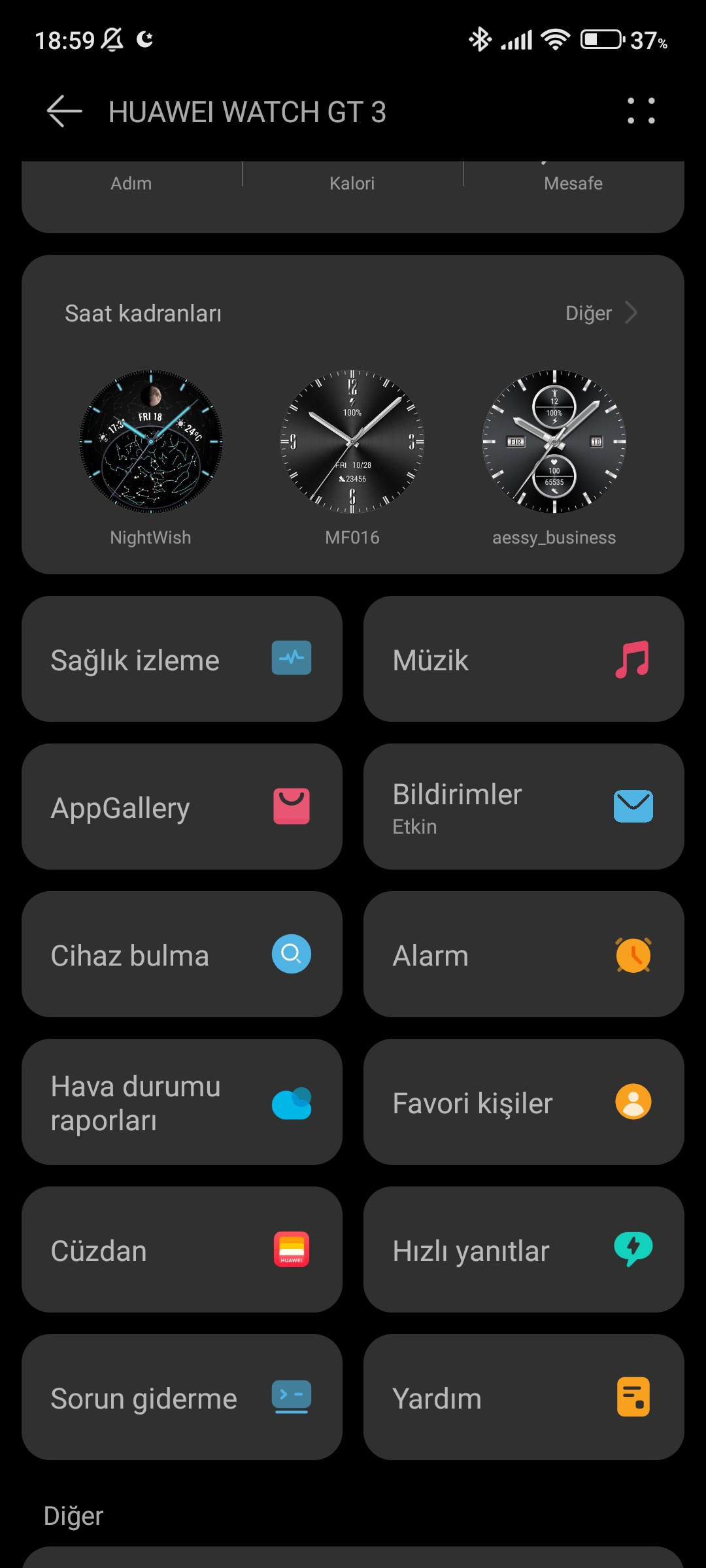
Task: Open Cihaz bulma
Action: pyautogui.click(x=182, y=955)
